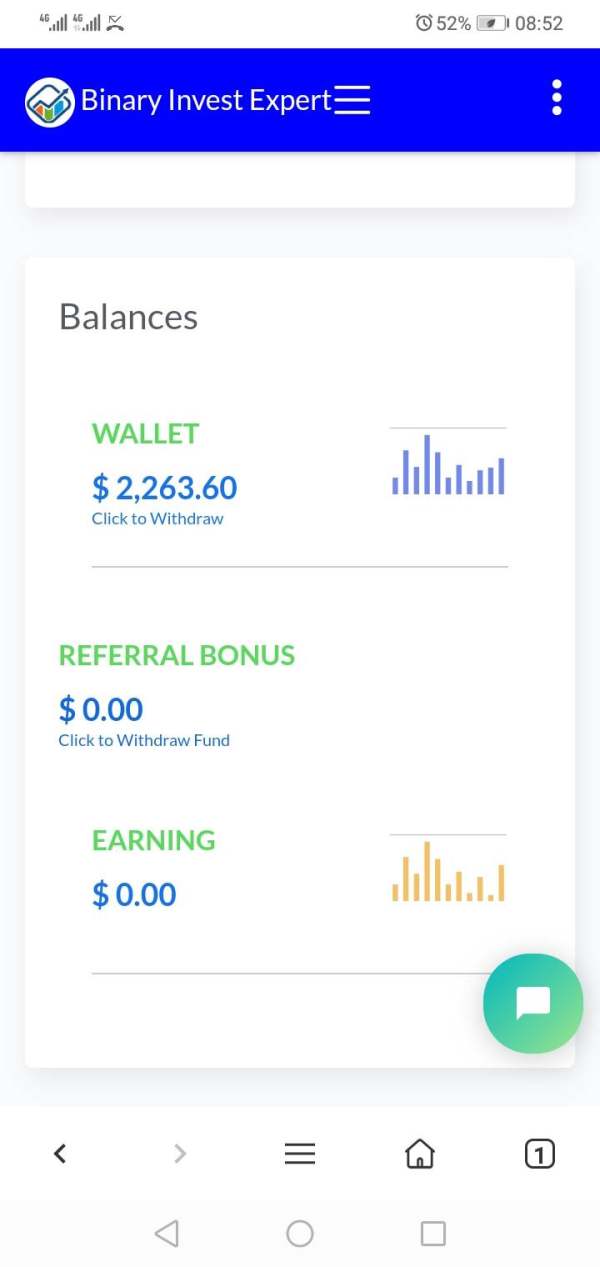Go to the browser home page
The width and height of the screenshot is (600, 1267).
tap(420, 1154)
